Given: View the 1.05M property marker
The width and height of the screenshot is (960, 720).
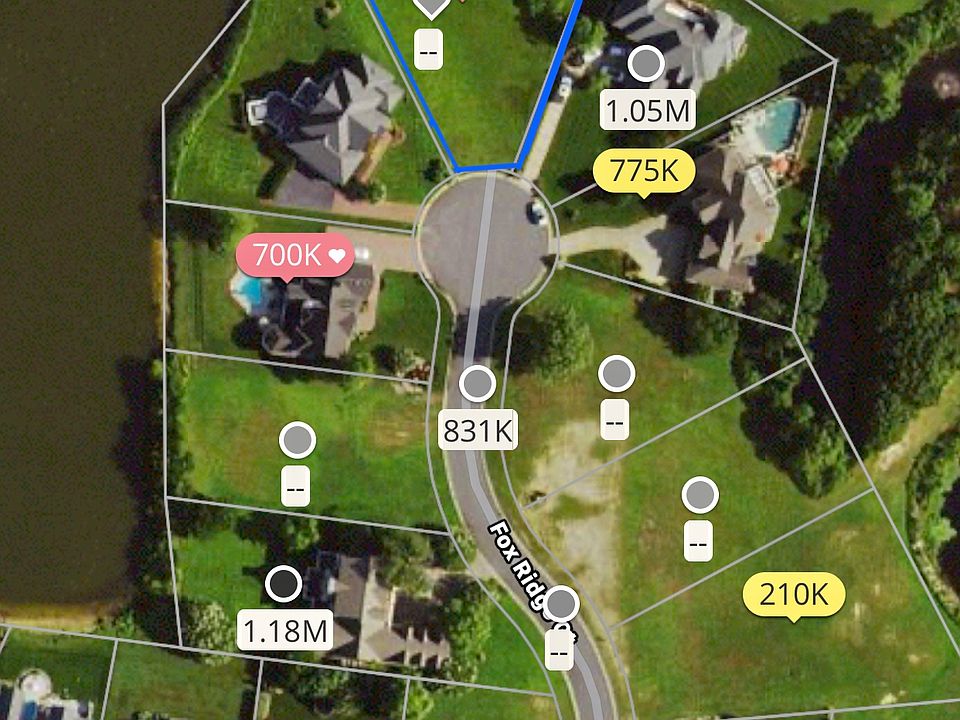Looking at the screenshot, I should point(648,66).
